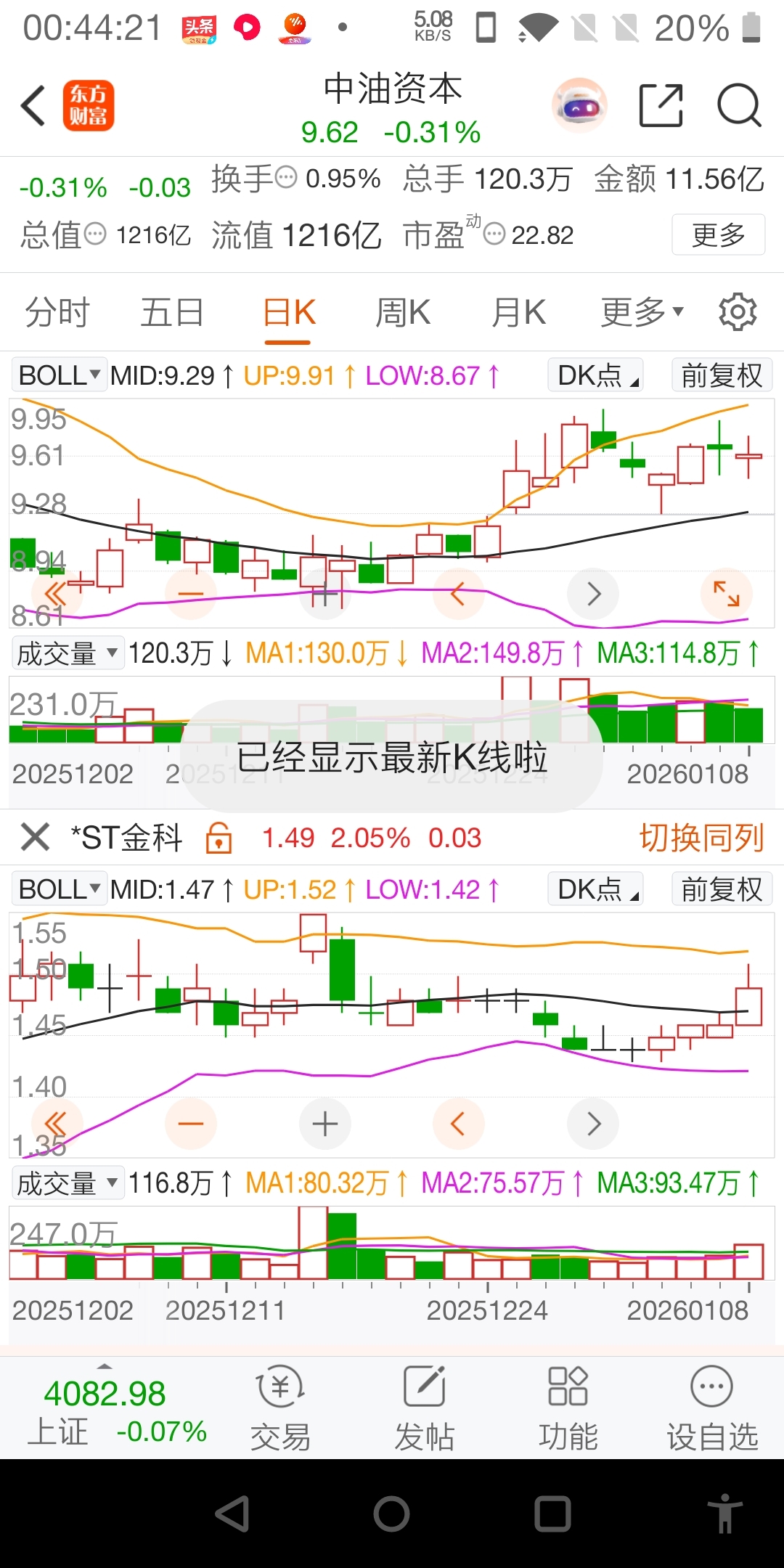
Task: Switch to the 周K chart tab
Action: [x=403, y=313]
